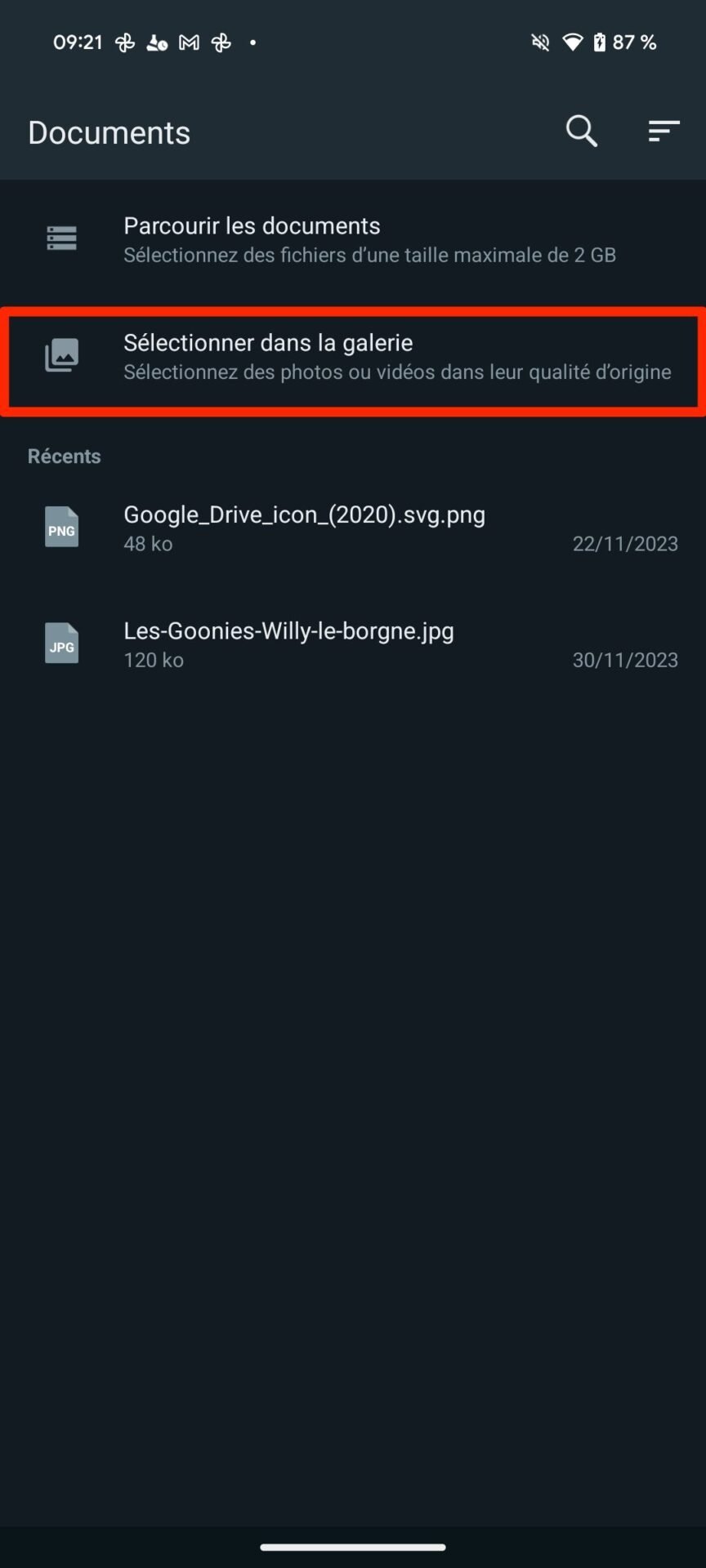
Task: Open Parcourir les documents
Action: click(x=353, y=239)
